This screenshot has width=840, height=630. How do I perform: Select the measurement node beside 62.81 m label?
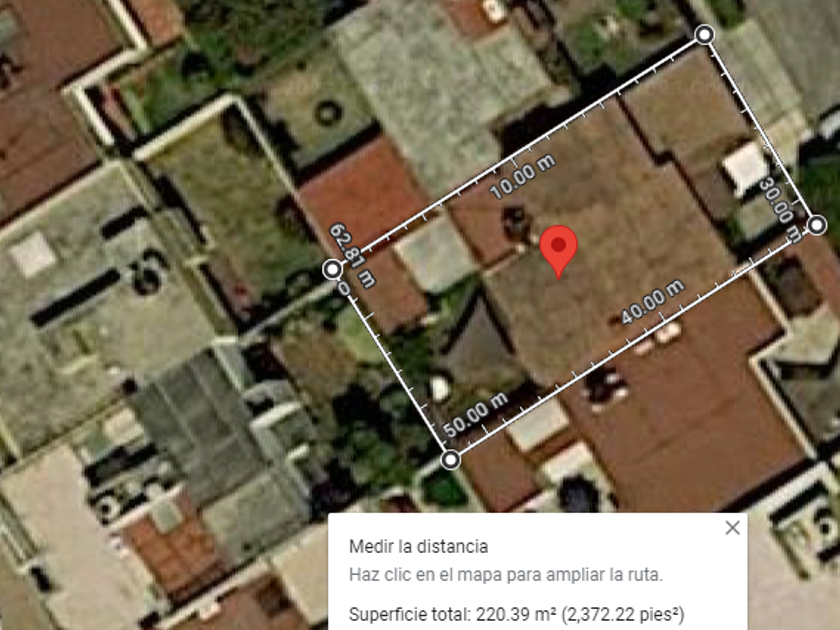click(x=333, y=269)
